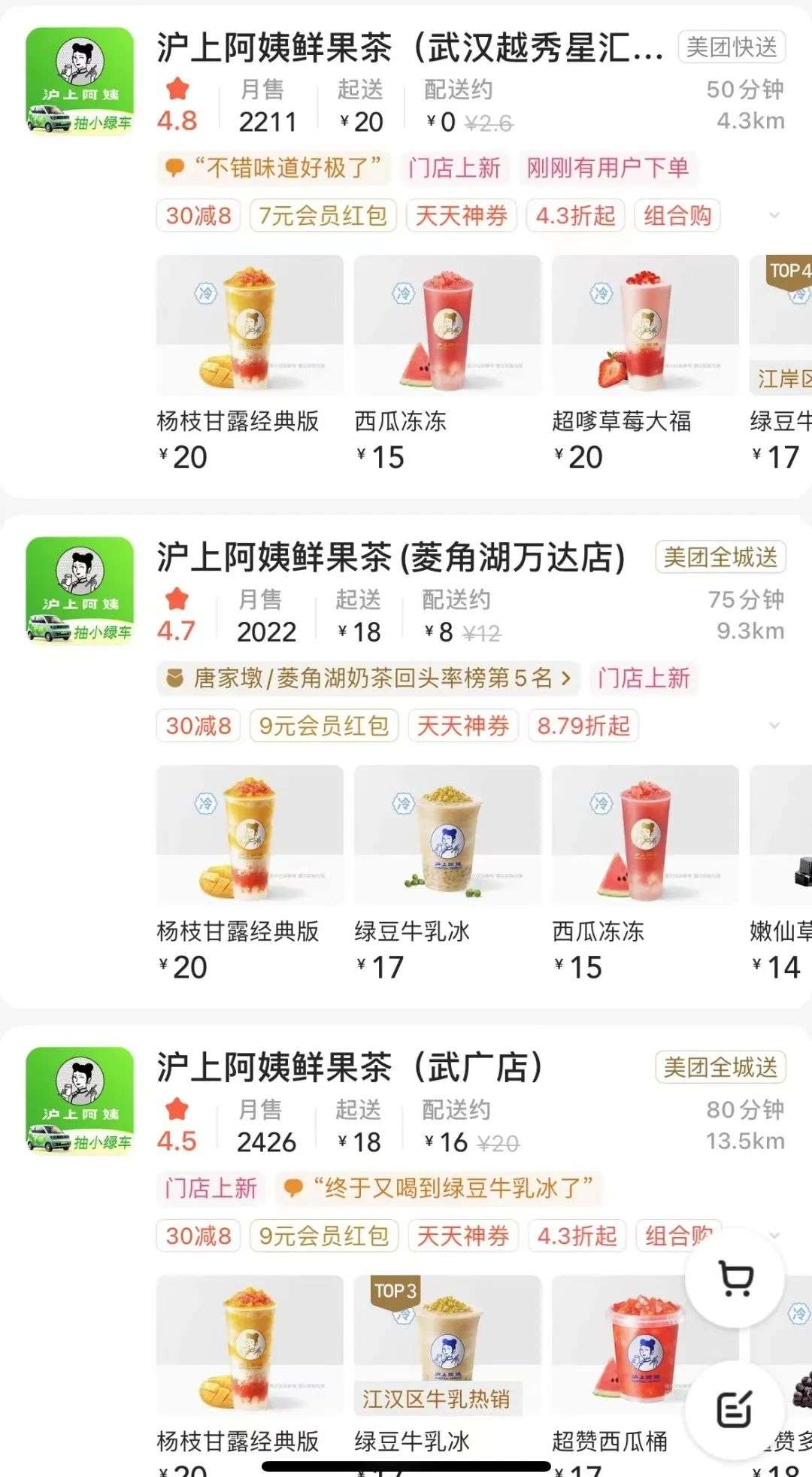This screenshot has height=1477, width=812.
Task: Open the shopping cart
Action: (735, 1278)
